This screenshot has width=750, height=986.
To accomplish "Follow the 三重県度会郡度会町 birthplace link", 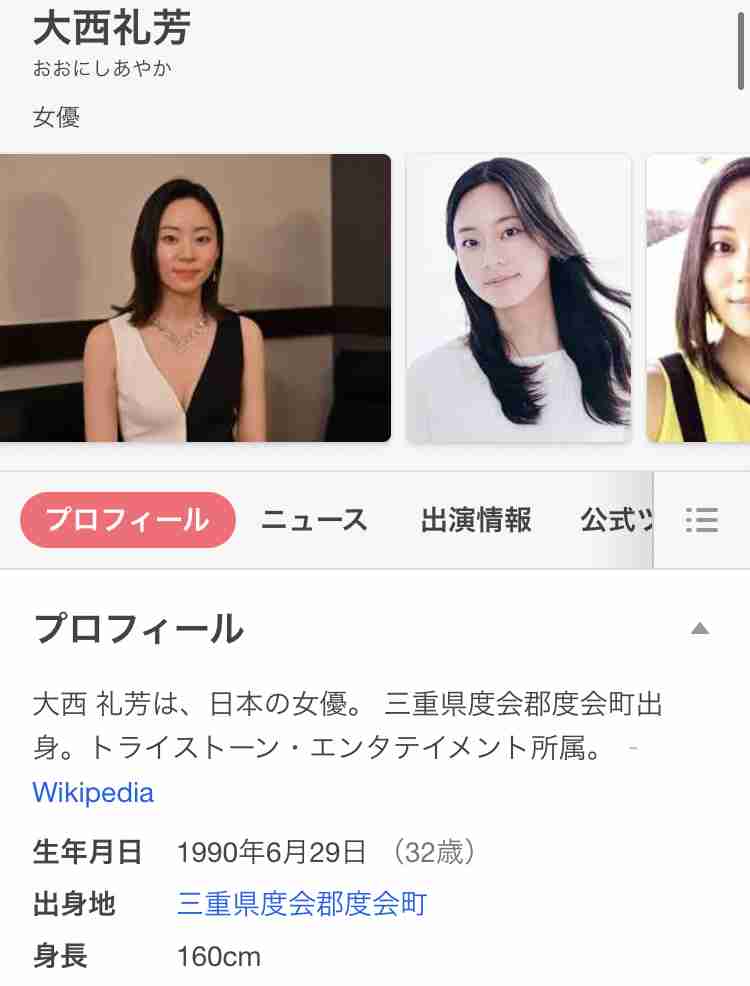I will click(299, 903).
